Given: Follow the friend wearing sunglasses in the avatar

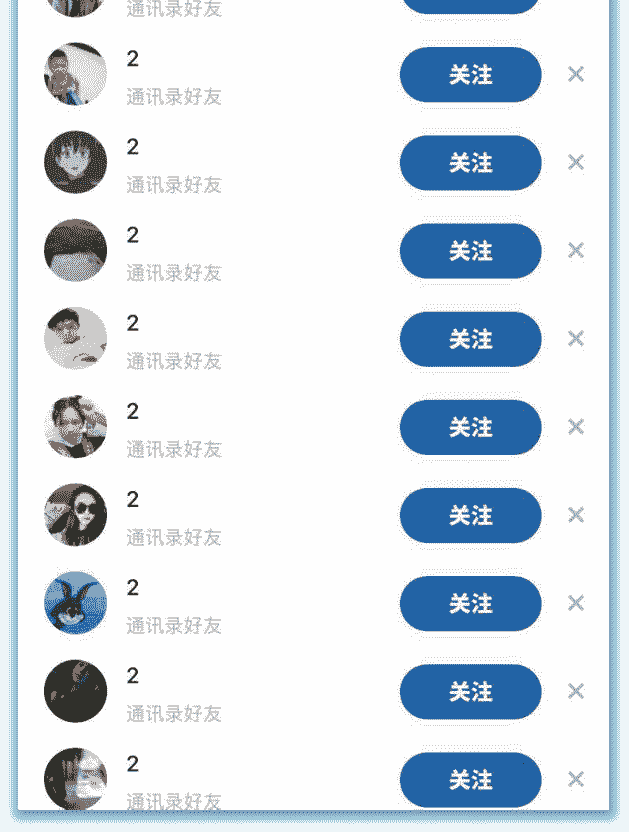Looking at the screenshot, I should click(x=470, y=515).
